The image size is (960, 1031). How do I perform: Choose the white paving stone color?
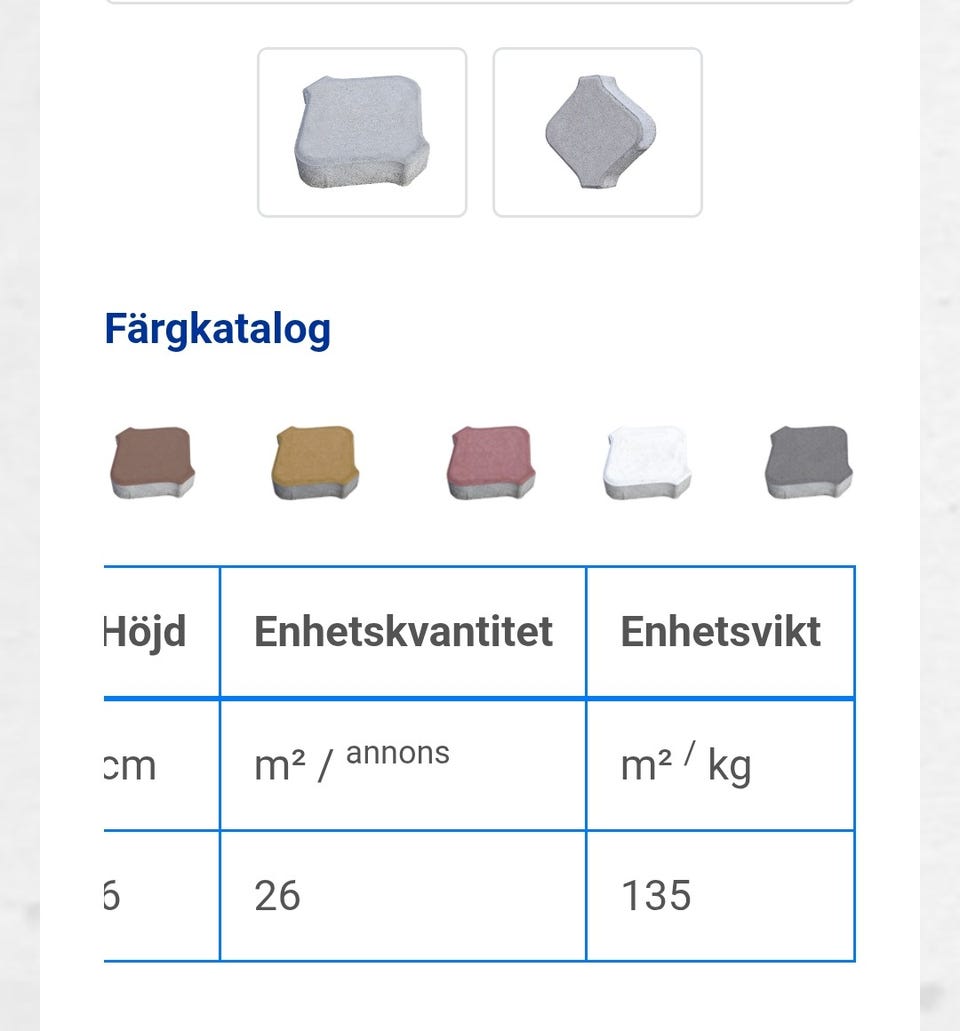(x=645, y=460)
